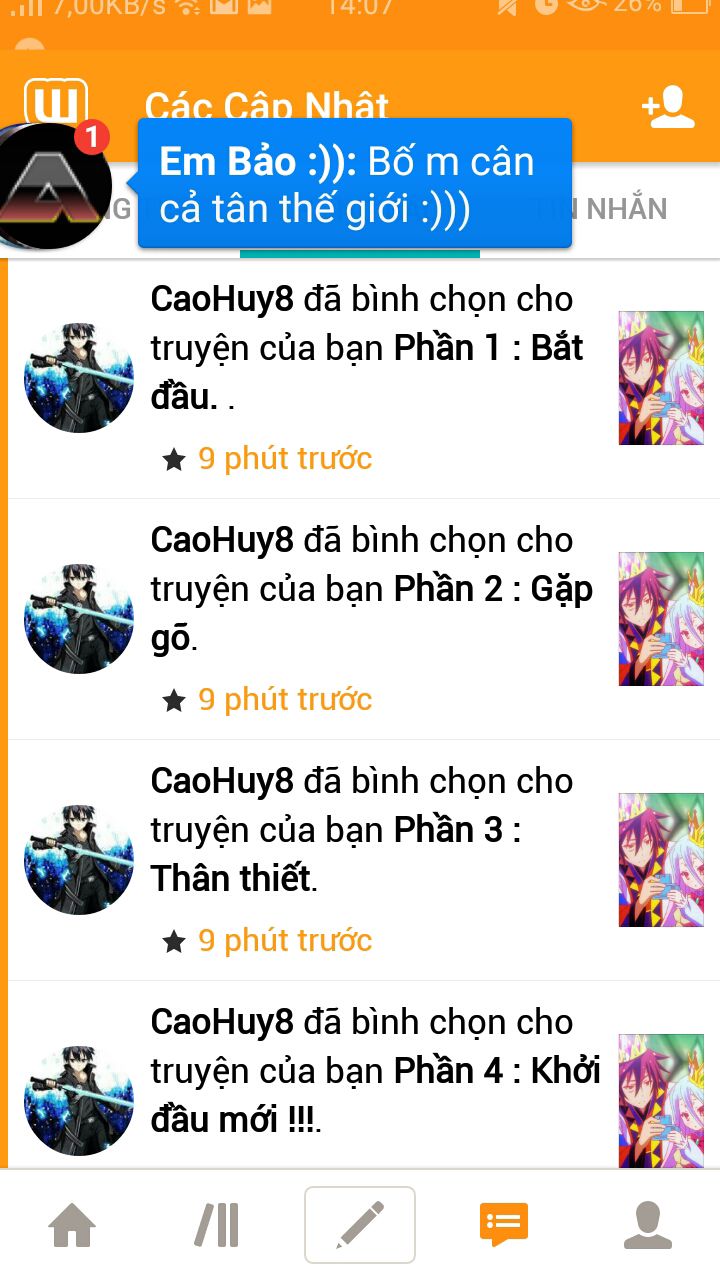Open CaoHuy8's avatar in Phần 3 notification
Viewport: 720px width, 1280px height.
(79, 860)
